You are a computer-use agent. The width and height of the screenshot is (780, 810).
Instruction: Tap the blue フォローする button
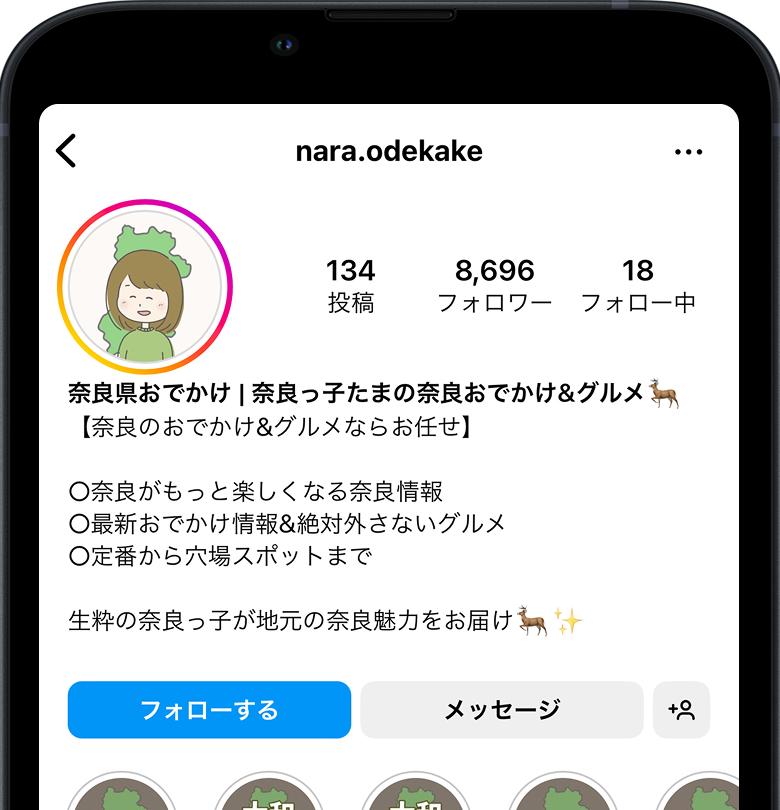coord(209,710)
